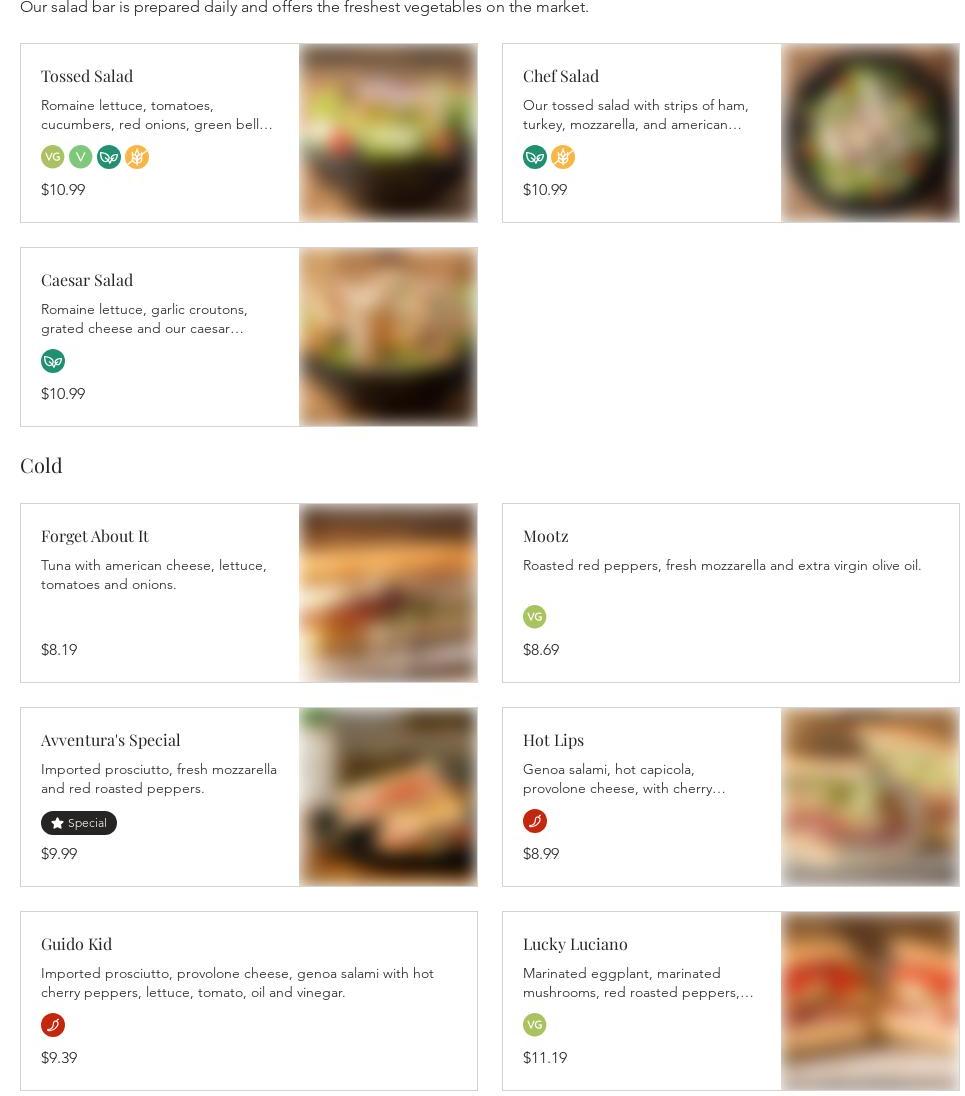The image size is (965, 1096).
Task: View Avventura's Special details
Action: [x=111, y=740]
